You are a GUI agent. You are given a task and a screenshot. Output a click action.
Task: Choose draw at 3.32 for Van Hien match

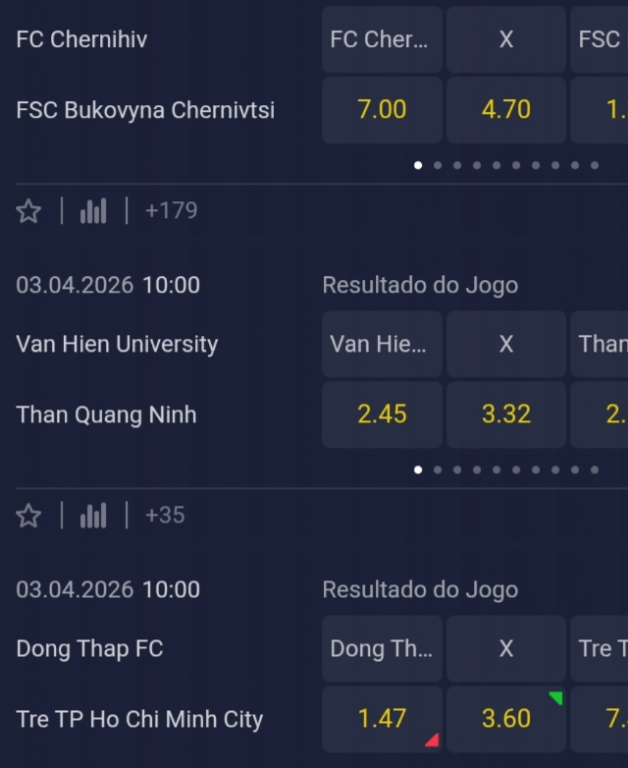(x=506, y=414)
